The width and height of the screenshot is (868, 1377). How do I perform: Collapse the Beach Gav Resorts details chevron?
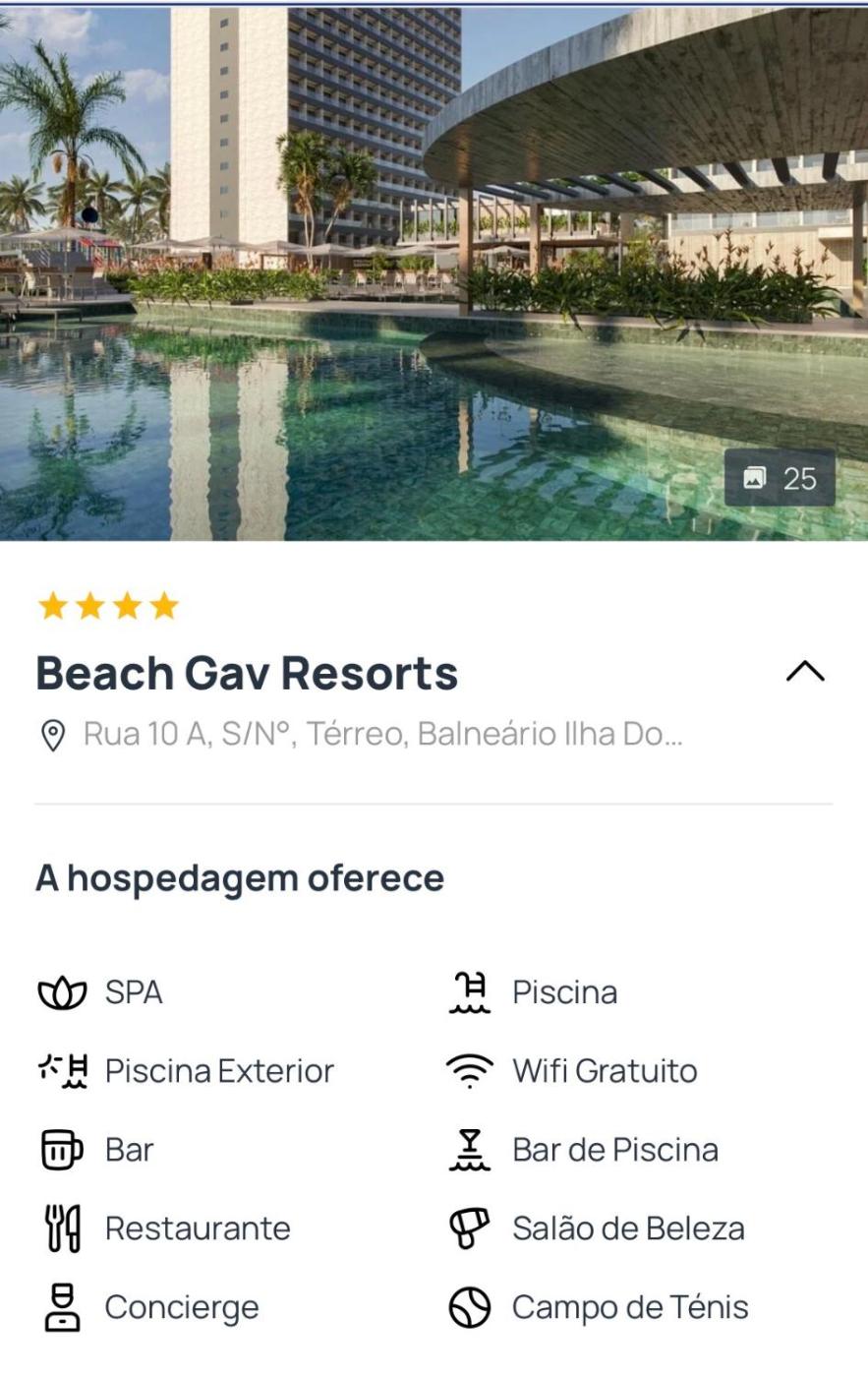pos(805,672)
